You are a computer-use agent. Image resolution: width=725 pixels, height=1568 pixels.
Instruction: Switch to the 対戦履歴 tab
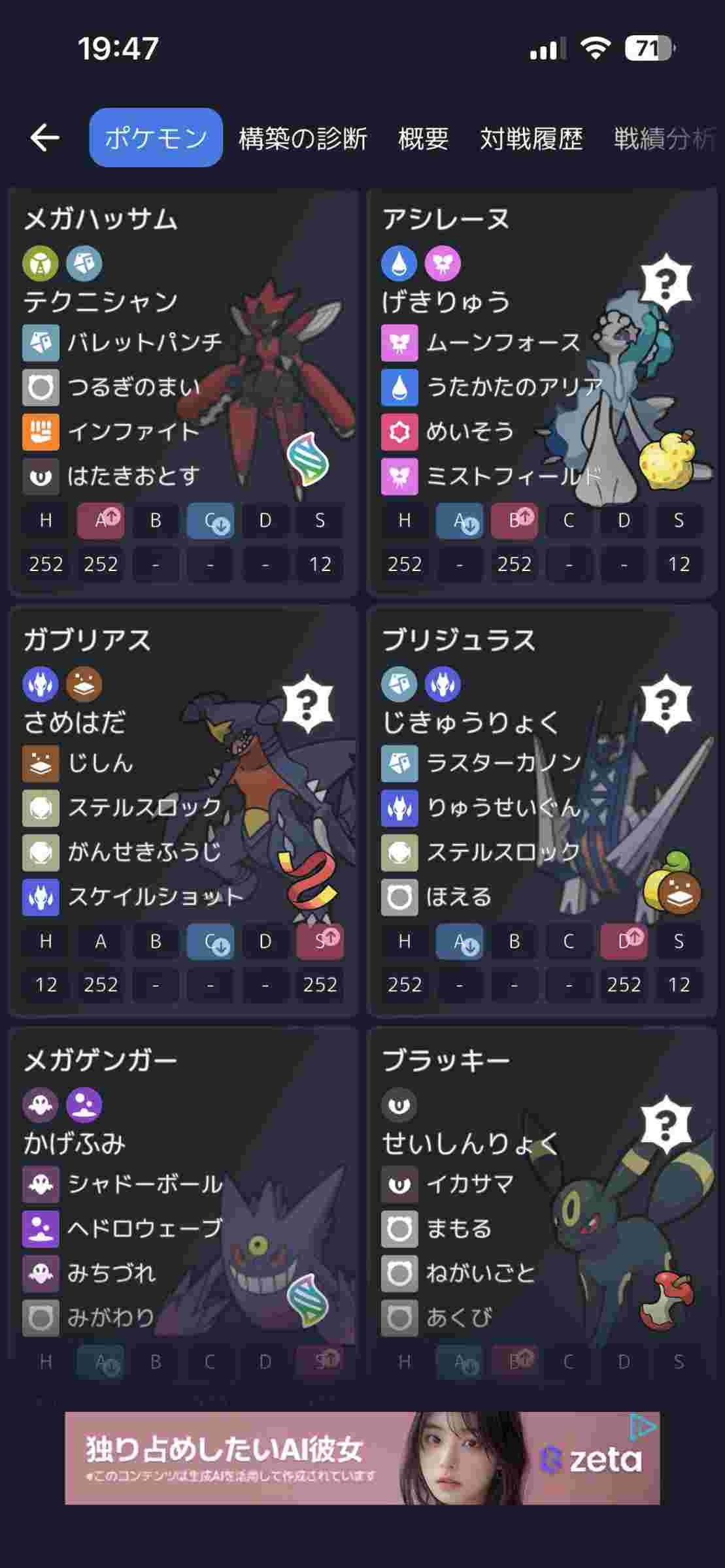(x=531, y=139)
